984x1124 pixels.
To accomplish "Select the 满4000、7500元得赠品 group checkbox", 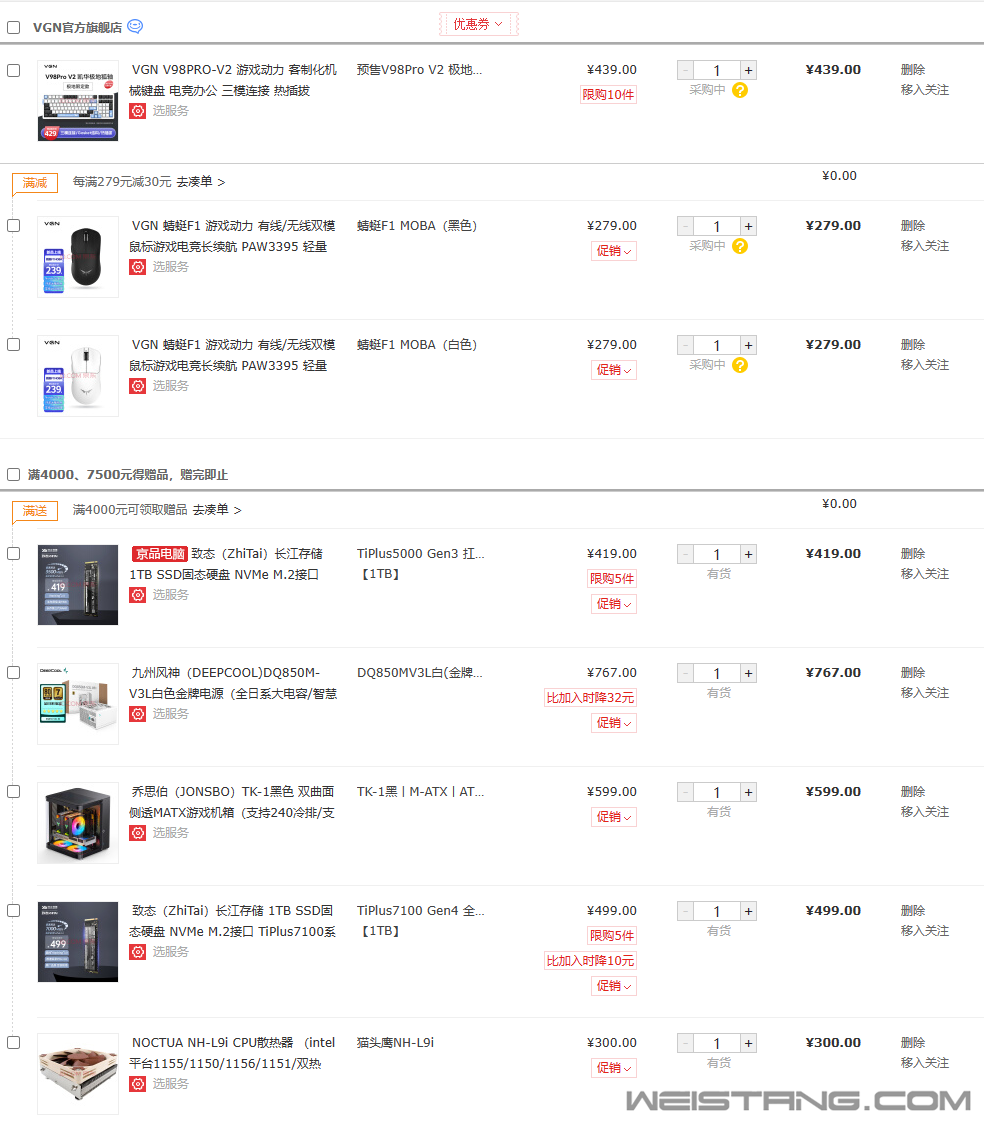I will pos(14,474).
